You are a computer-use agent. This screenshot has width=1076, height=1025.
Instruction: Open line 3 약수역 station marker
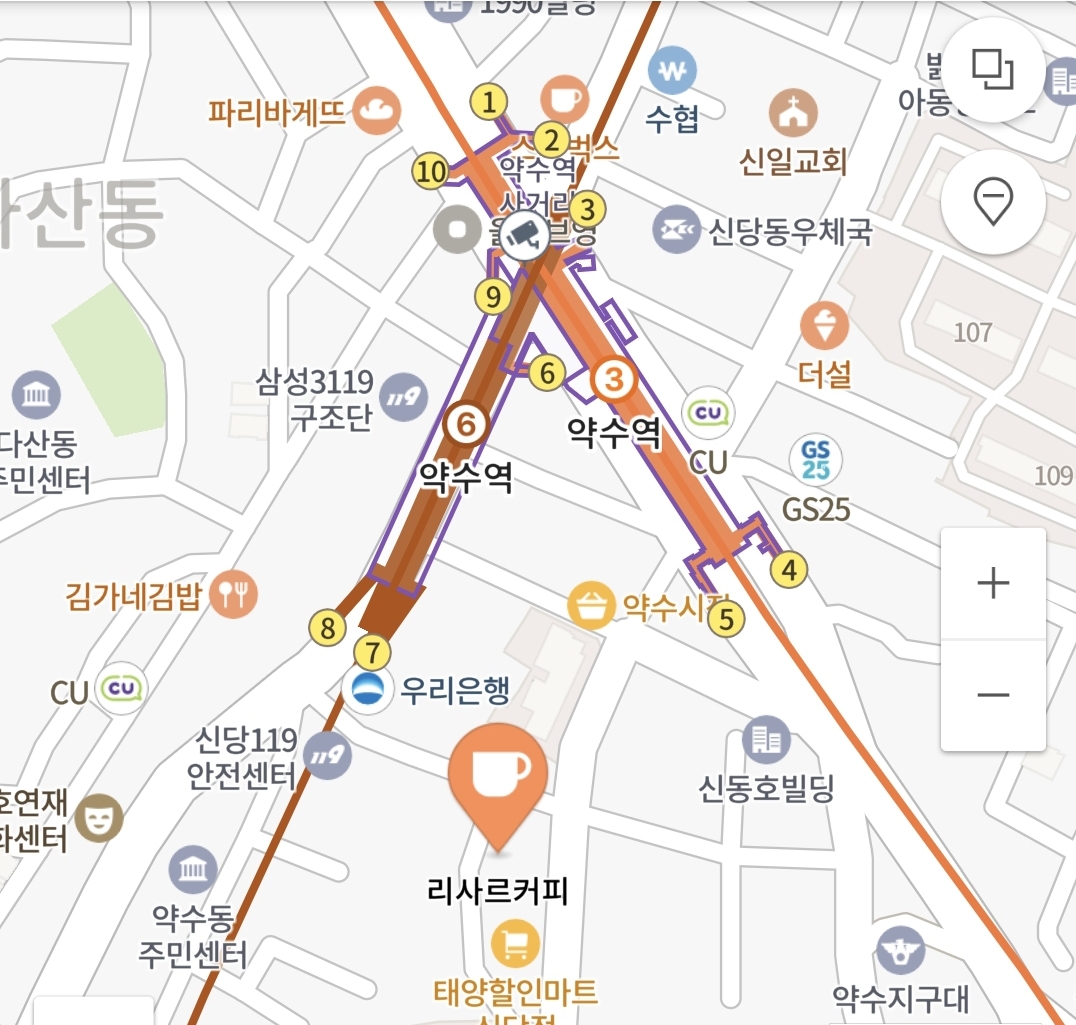(x=614, y=379)
